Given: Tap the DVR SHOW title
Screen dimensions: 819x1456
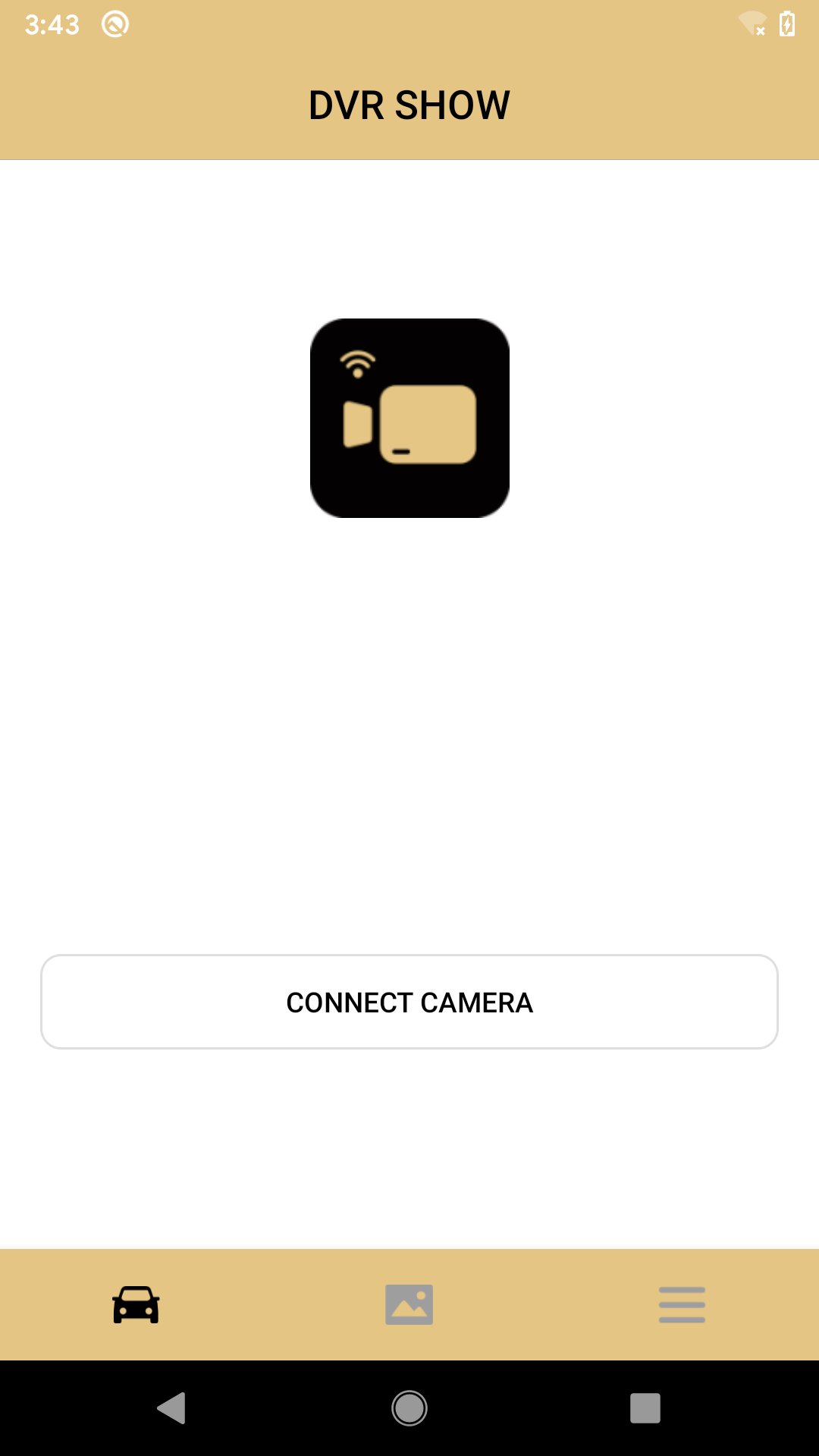Looking at the screenshot, I should click(x=409, y=105).
